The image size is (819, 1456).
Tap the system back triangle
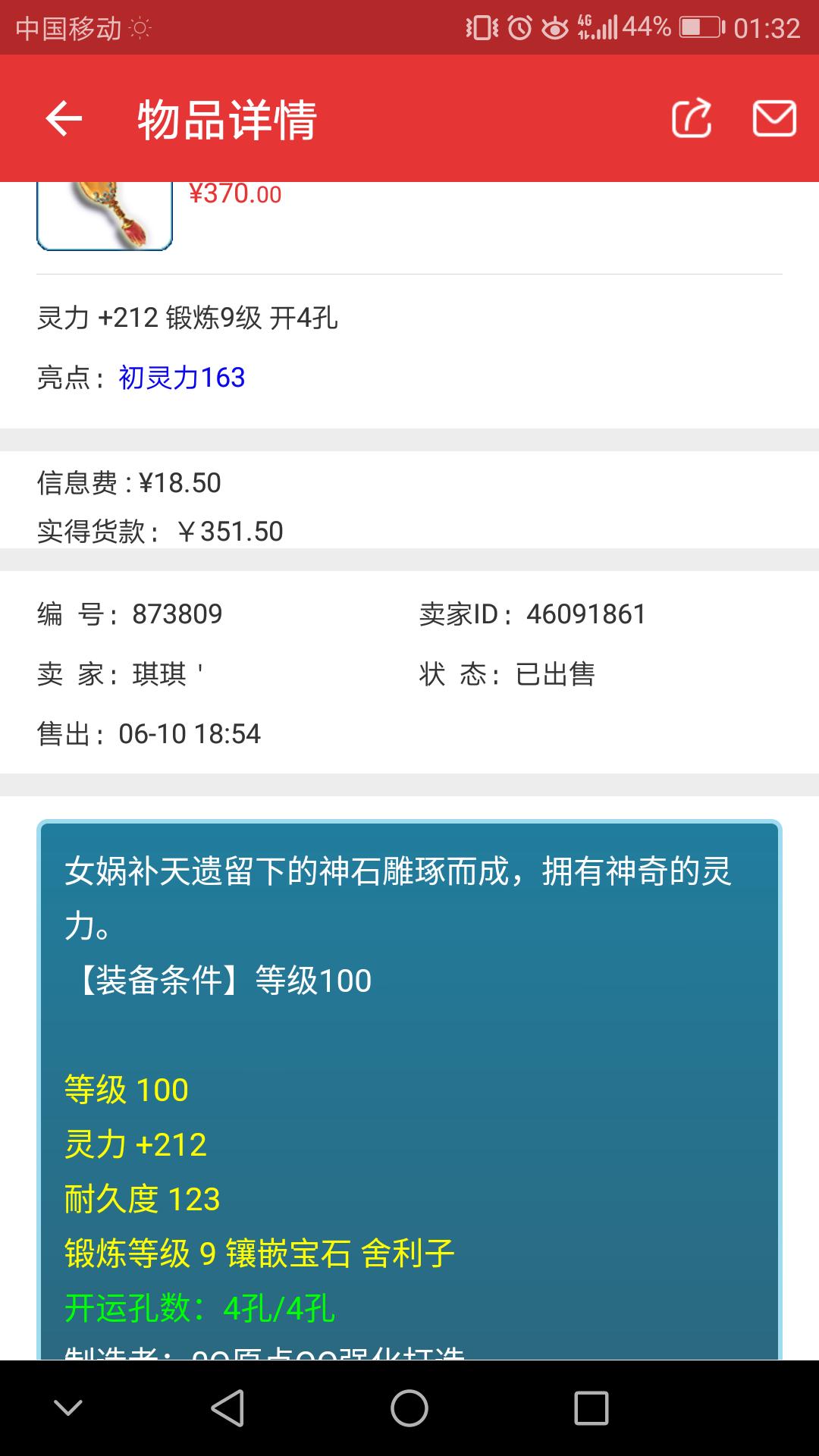point(227,1408)
